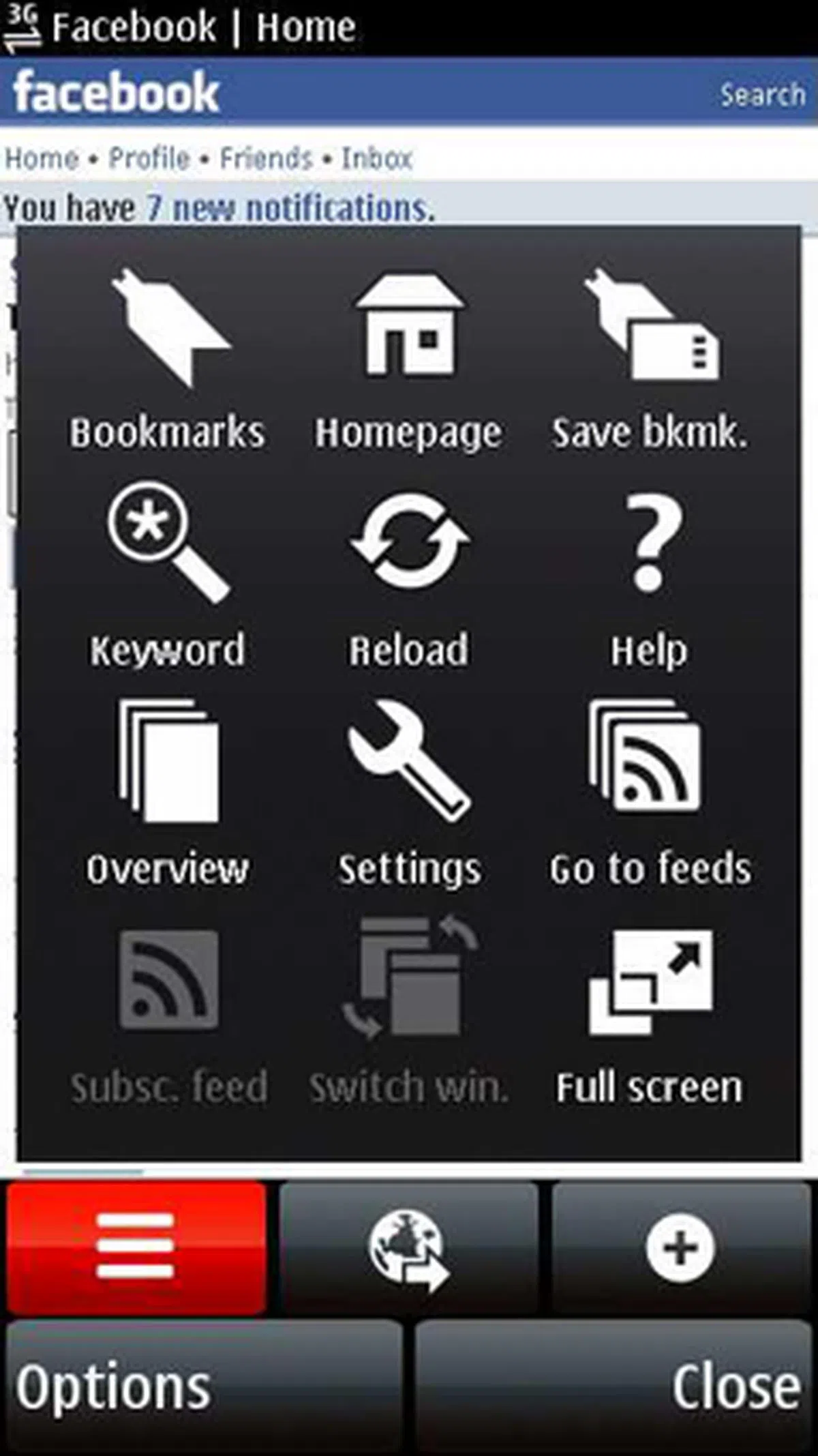Image resolution: width=818 pixels, height=1456 pixels.
Task: Open the Inbox link
Action: 377,158
